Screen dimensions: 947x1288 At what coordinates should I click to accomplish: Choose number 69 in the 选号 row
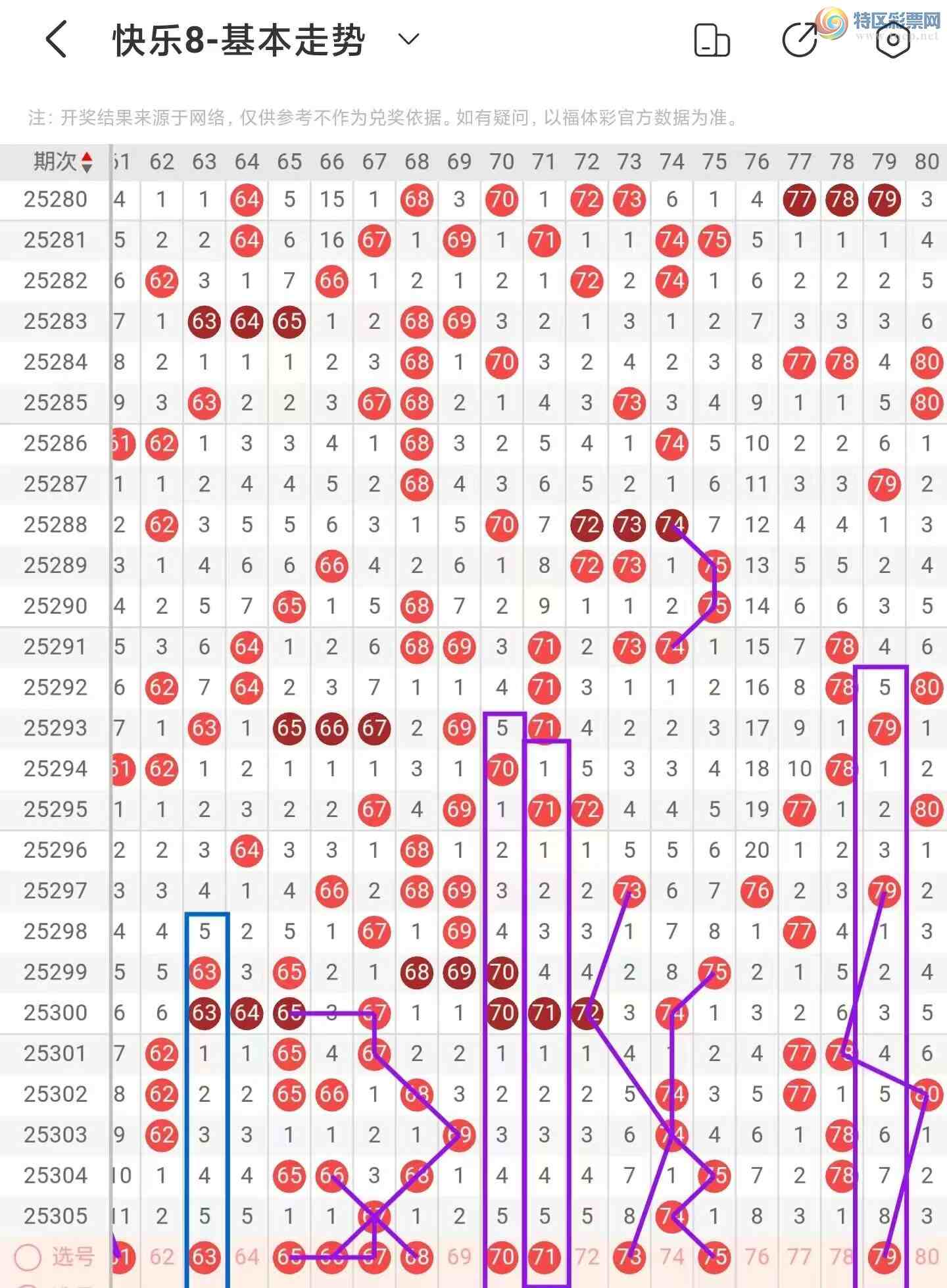coord(459,1257)
